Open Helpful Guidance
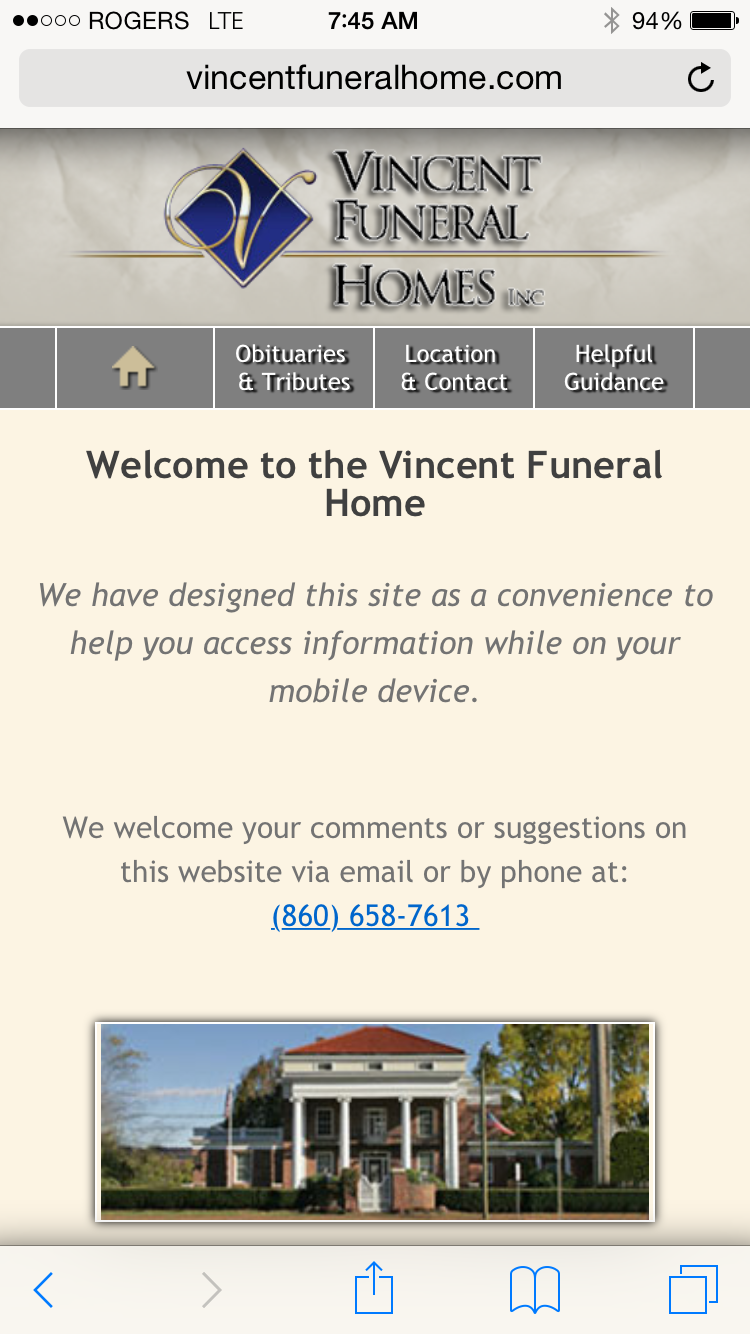The width and height of the screenshot is (750, 1334). click(x=614, y=368)
